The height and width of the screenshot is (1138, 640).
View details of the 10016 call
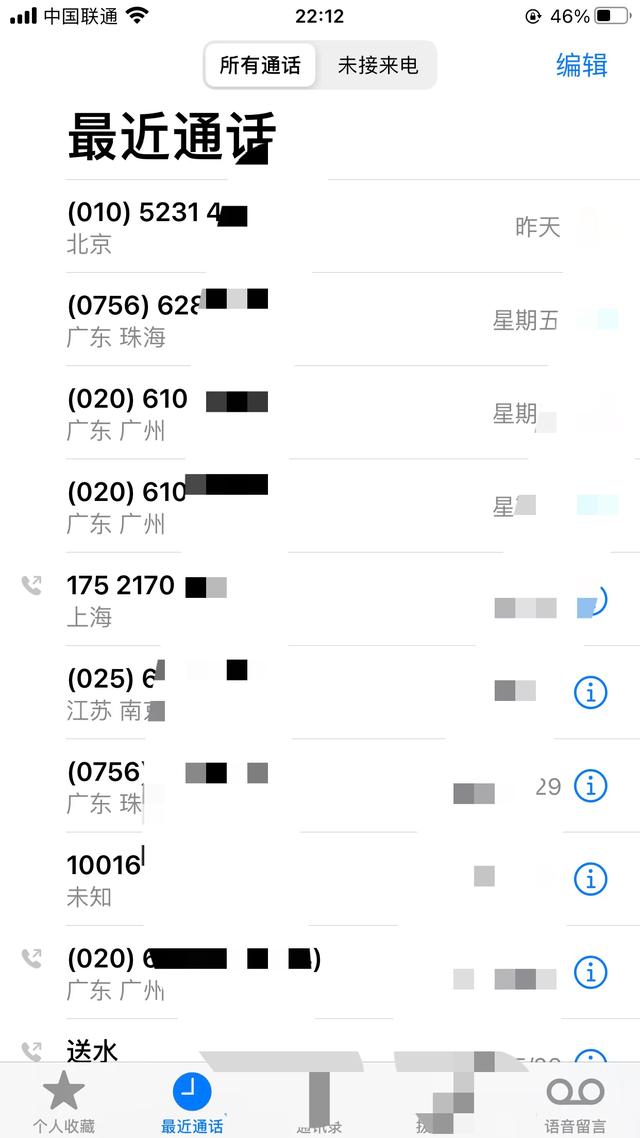(x=590, y=879)
